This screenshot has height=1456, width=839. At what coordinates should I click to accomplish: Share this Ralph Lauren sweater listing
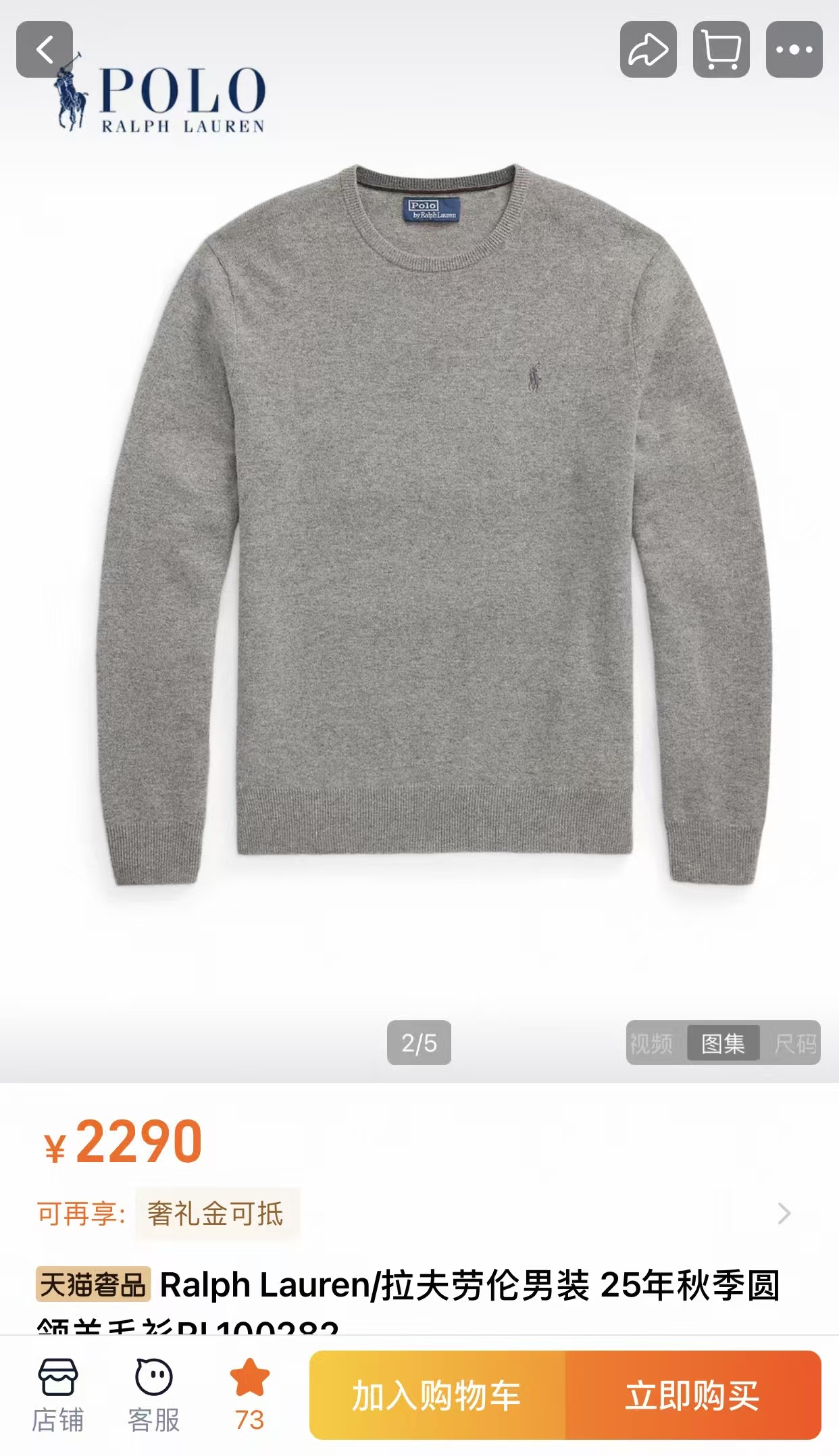648,49
